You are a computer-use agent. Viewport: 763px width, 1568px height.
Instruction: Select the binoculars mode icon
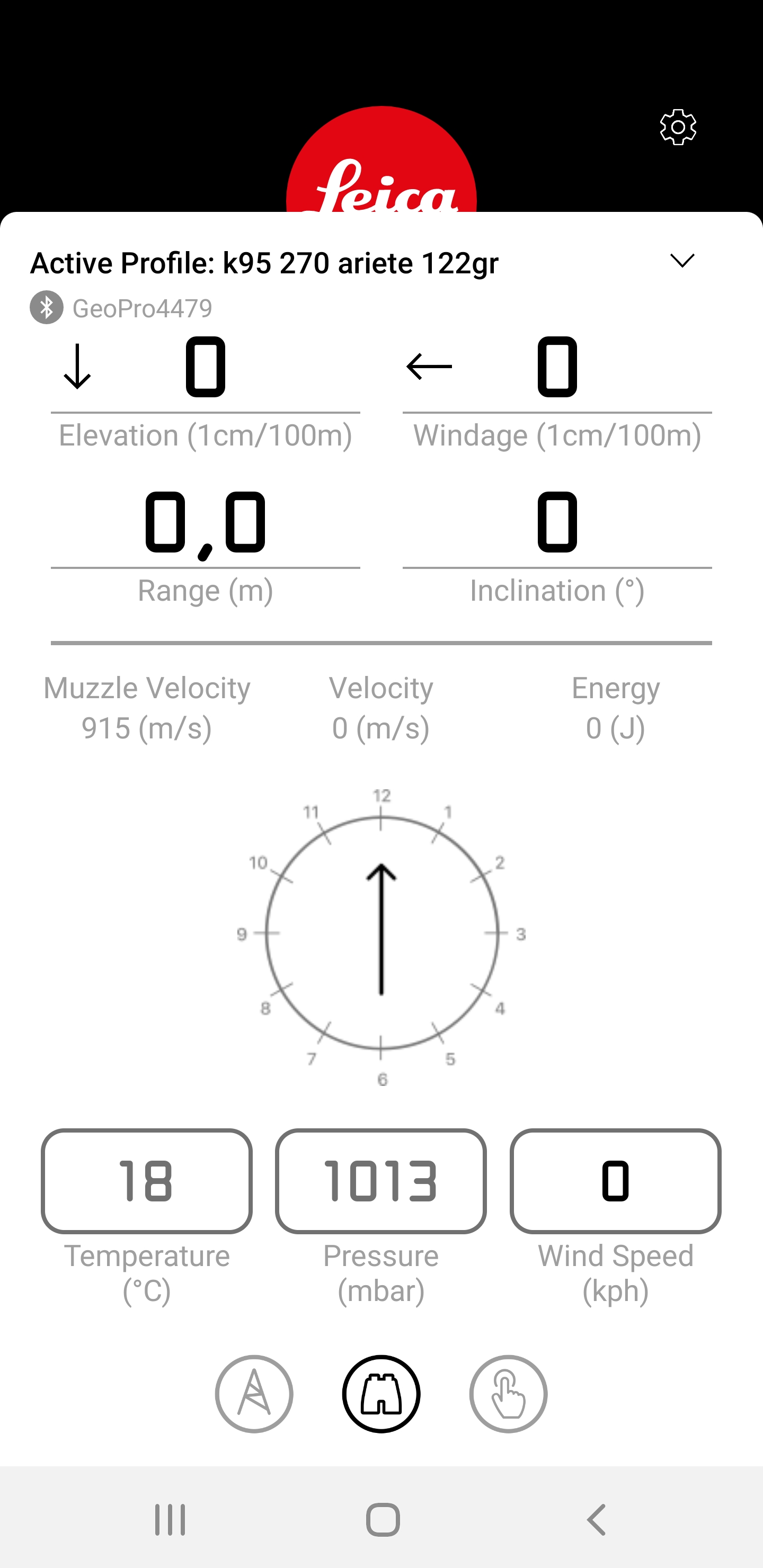click(381, 1393)
